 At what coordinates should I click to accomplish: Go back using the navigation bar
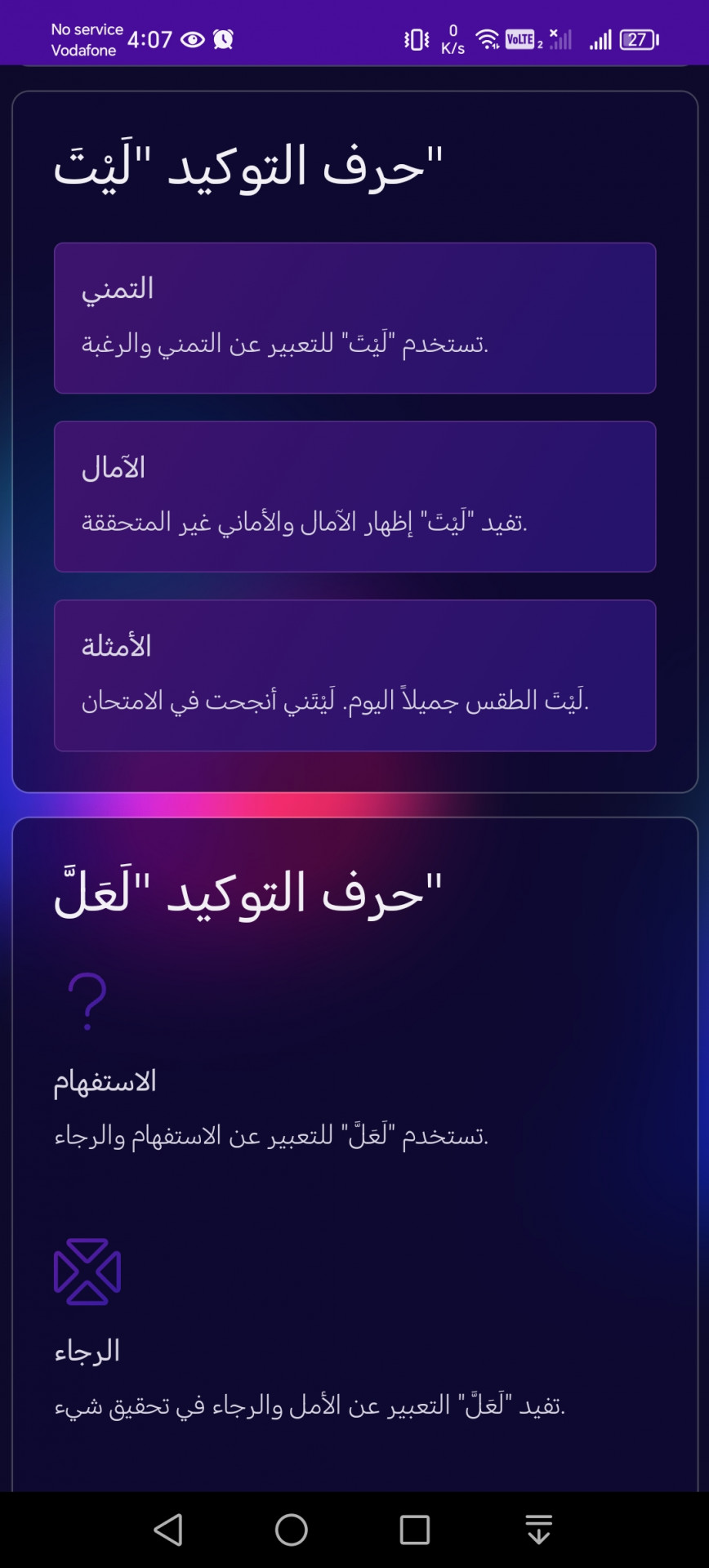point(169,1530)
